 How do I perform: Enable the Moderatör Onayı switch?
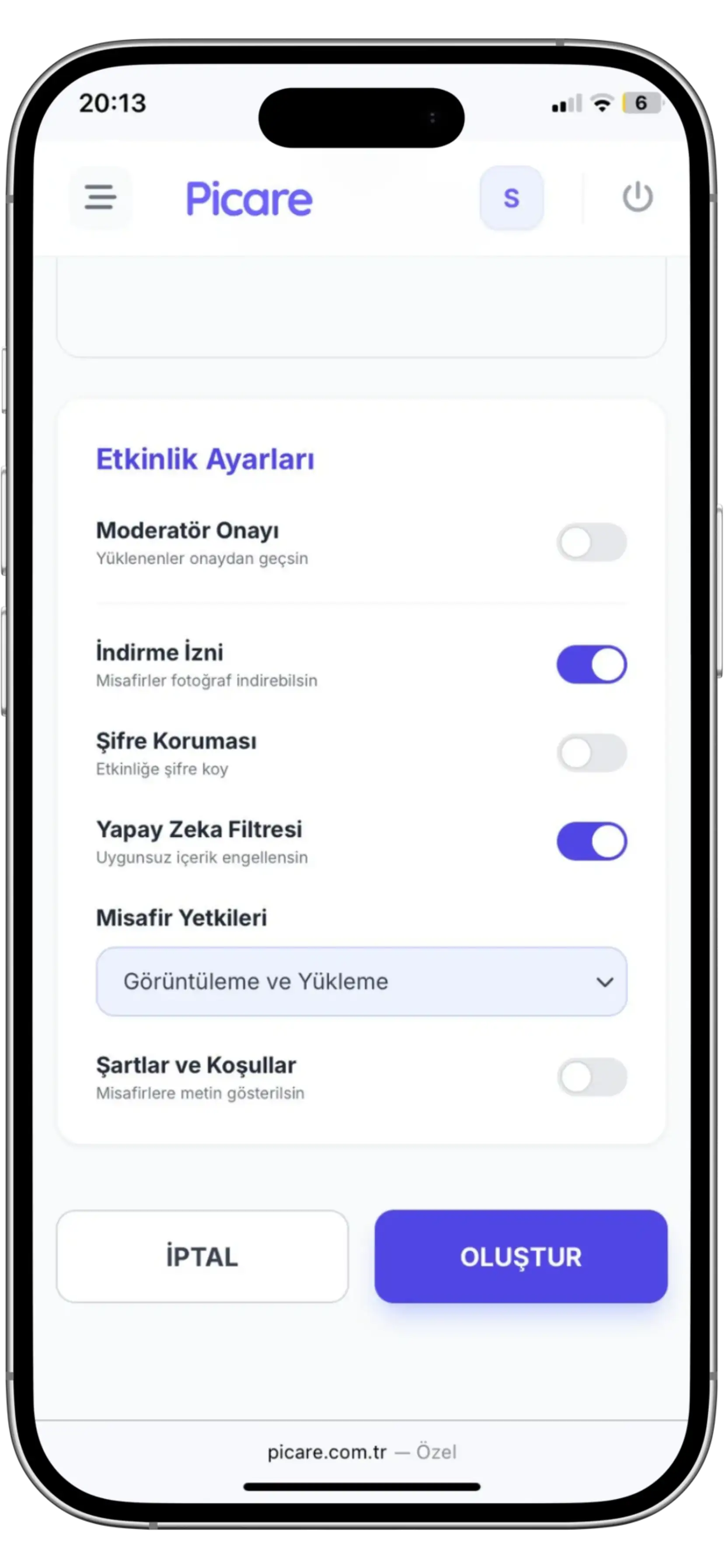click(592, 542)
